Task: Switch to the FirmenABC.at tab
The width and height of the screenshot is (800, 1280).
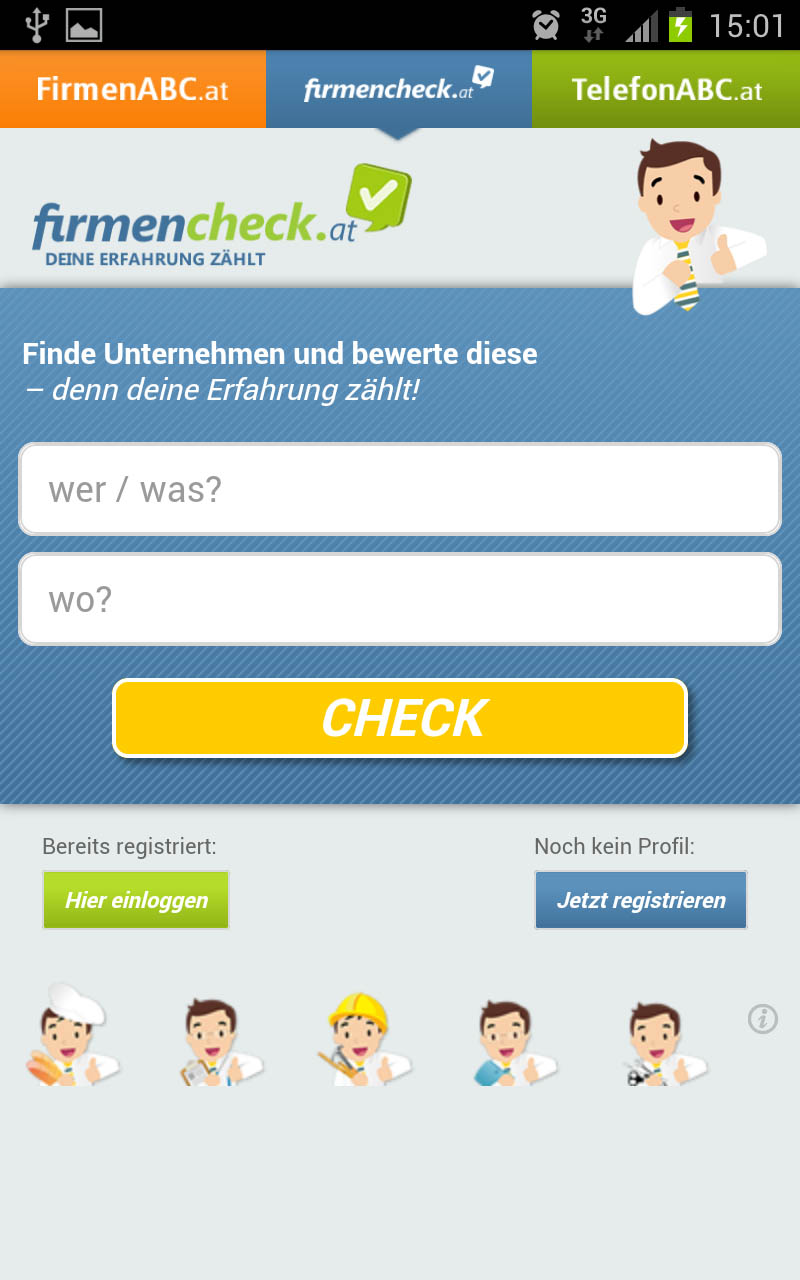Action: (x=133, y=90)
